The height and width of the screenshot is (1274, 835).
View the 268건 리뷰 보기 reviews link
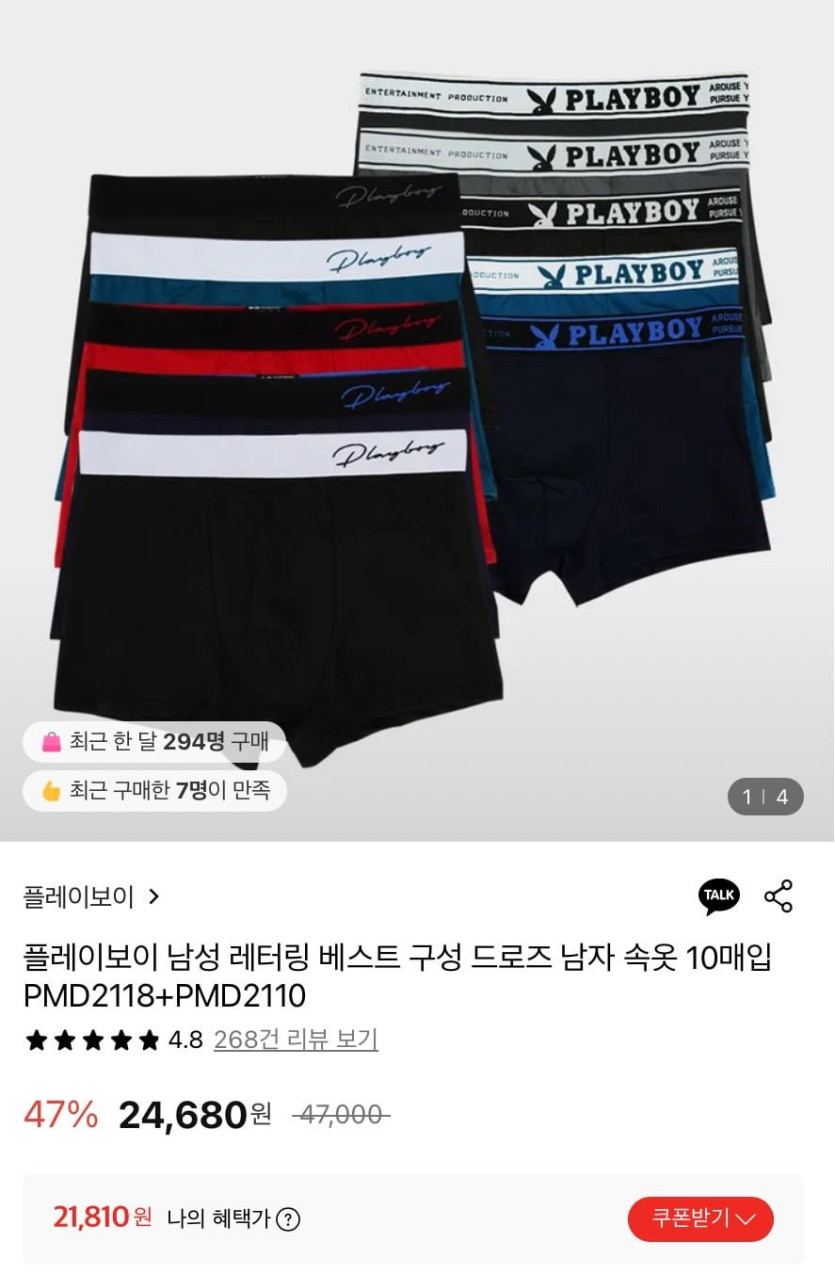point(296,1040)
